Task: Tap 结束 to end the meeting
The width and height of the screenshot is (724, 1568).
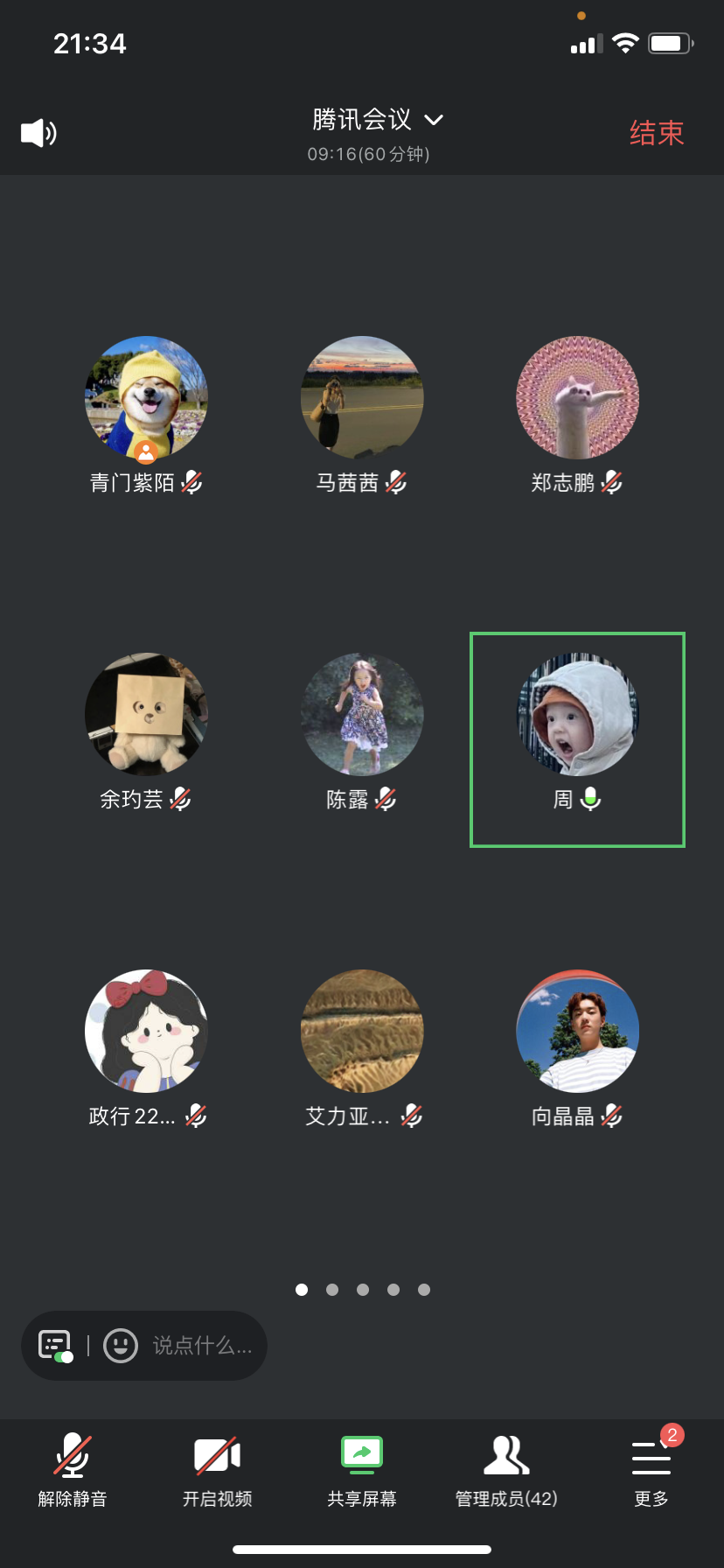Action: [656, 133]
